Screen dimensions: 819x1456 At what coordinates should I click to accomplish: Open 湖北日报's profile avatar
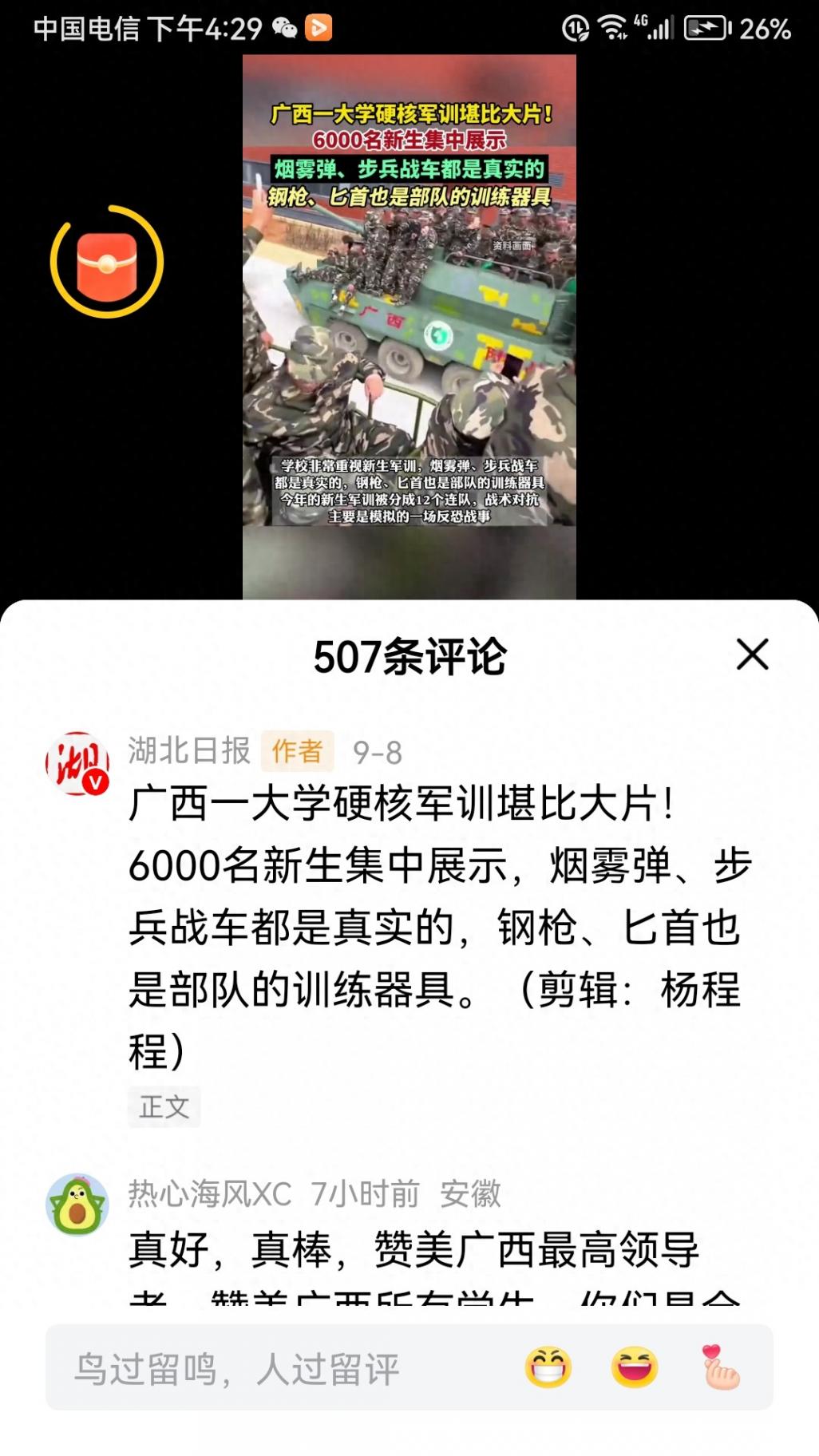[77, 763]
